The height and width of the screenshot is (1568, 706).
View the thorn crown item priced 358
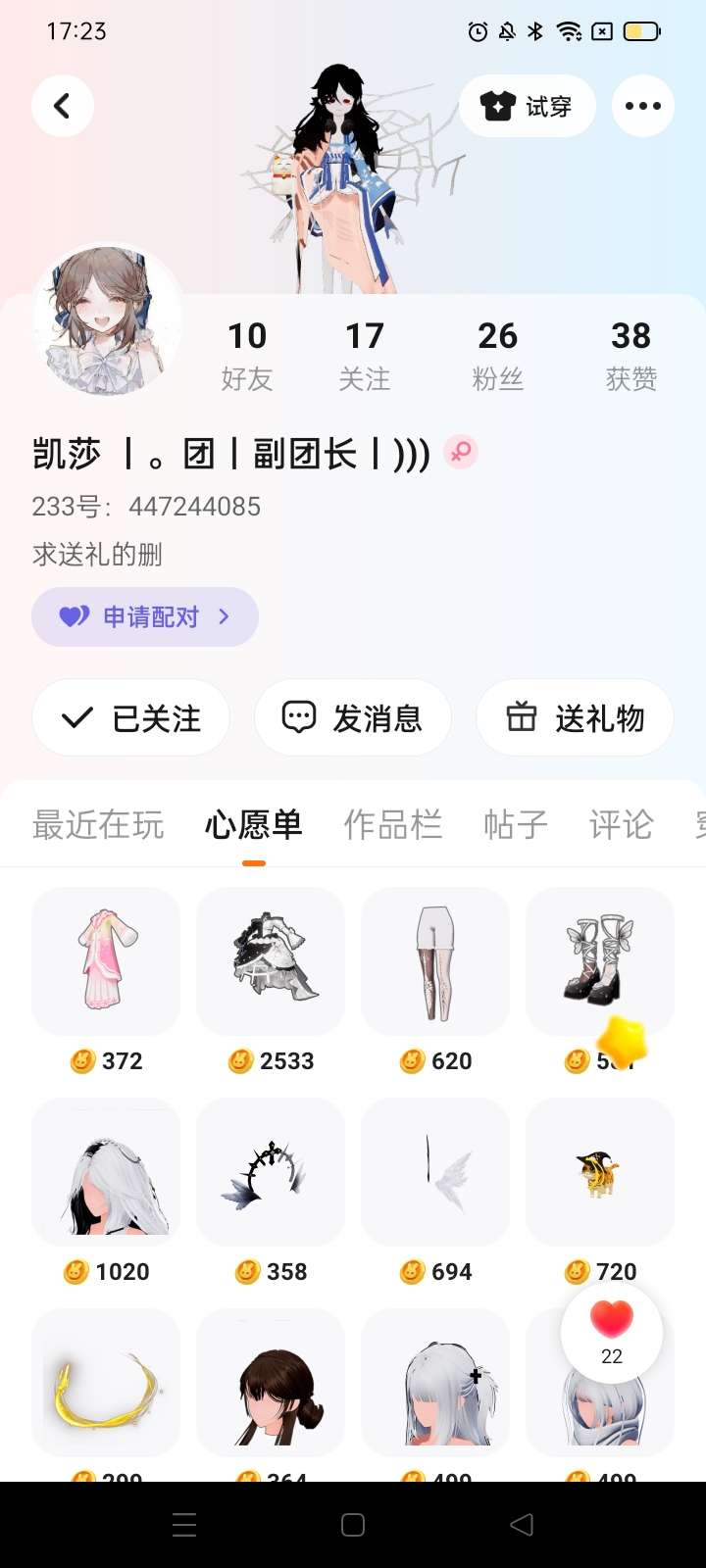click(x=271, y=1172)
